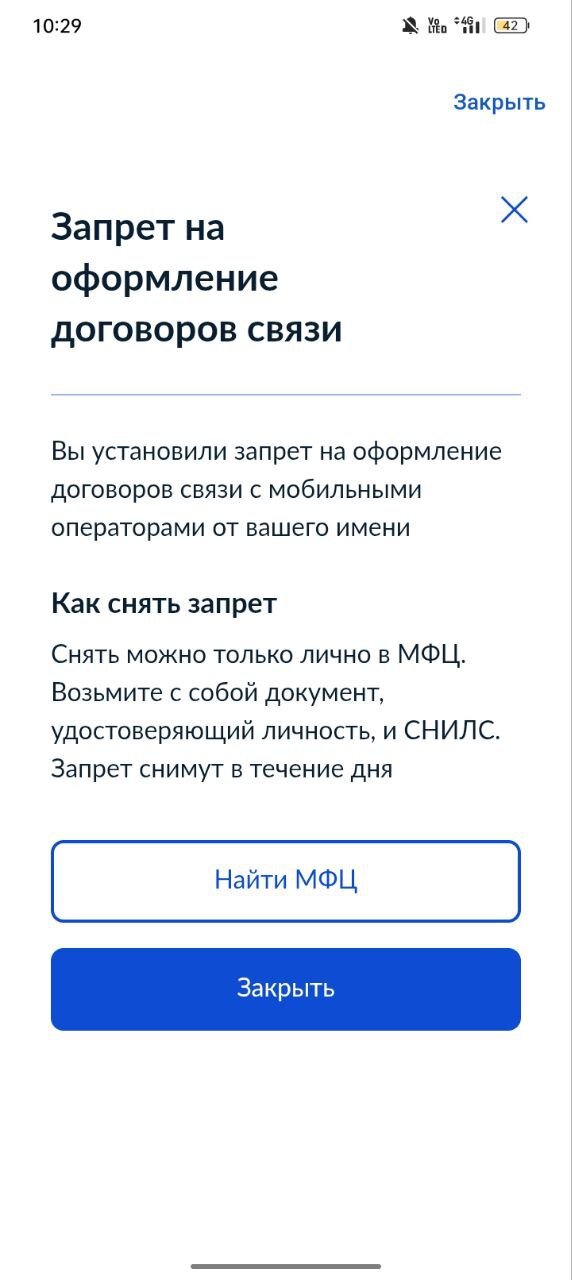Tap the blue Закрыть button
Viewport: 572px width, 1280px height.
pos(286,989)
